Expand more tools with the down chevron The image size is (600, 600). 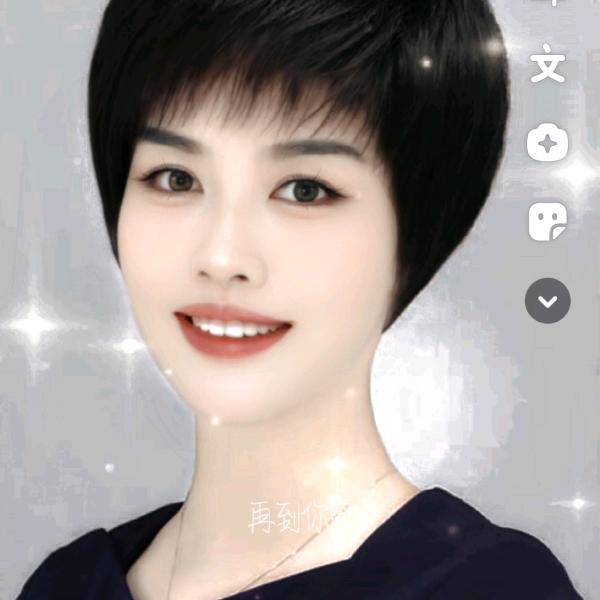pyautogui.click(x=547, y=300)
